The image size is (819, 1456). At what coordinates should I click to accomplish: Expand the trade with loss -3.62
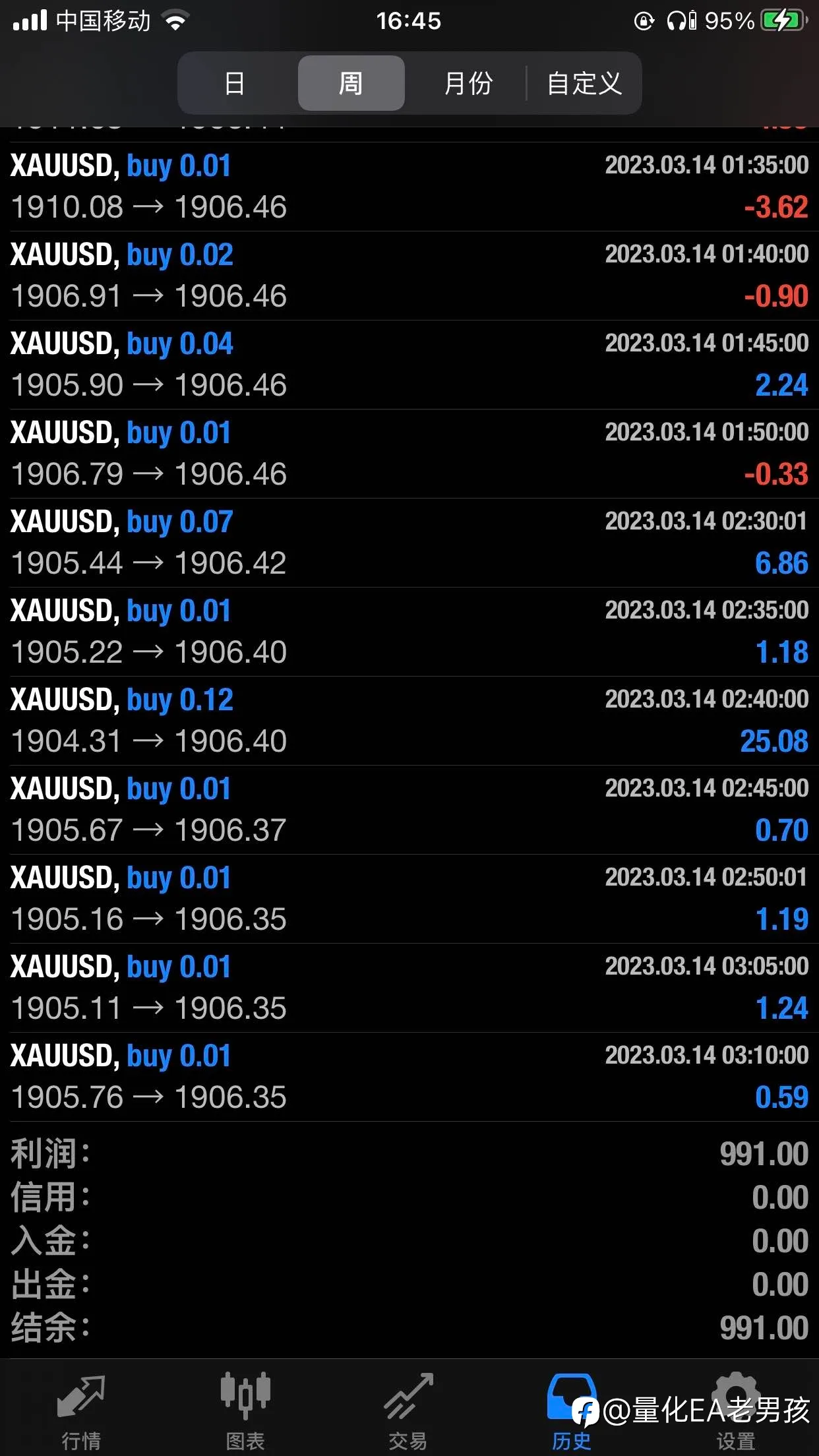click(409, 187)
